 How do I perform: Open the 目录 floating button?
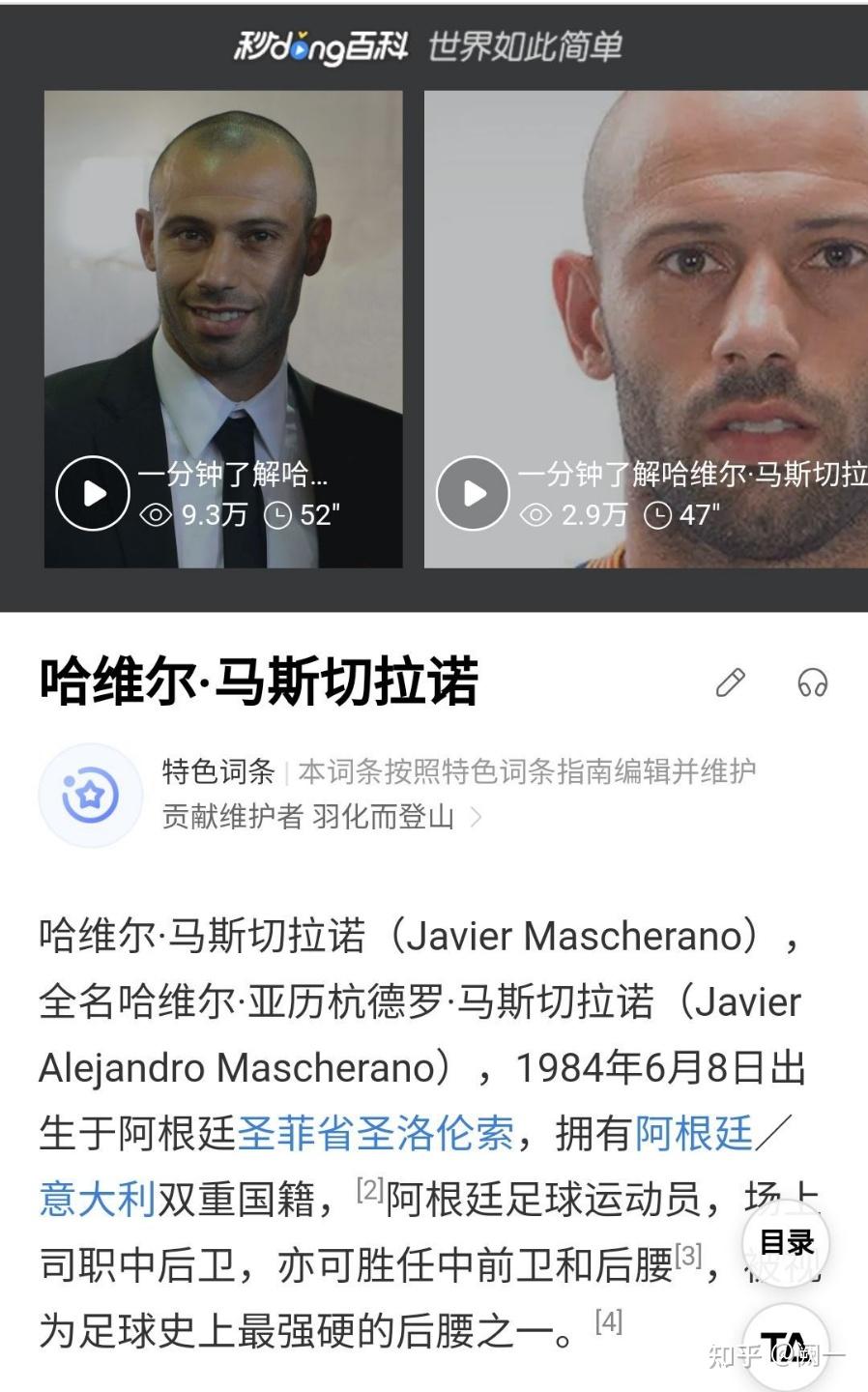click(x=787, y=1244)
